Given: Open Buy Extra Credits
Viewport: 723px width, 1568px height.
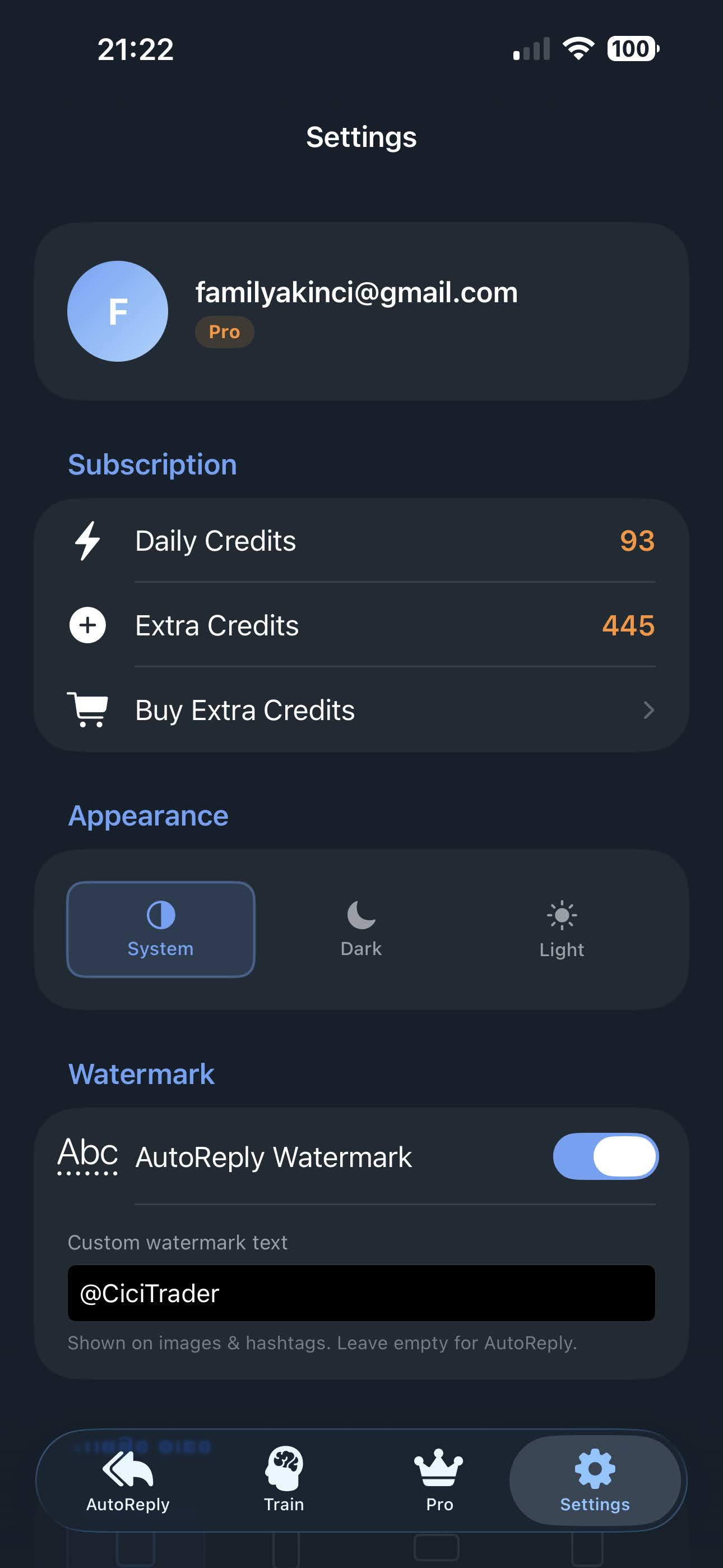Looking at the screenshot, I should [x=361, y=710].
